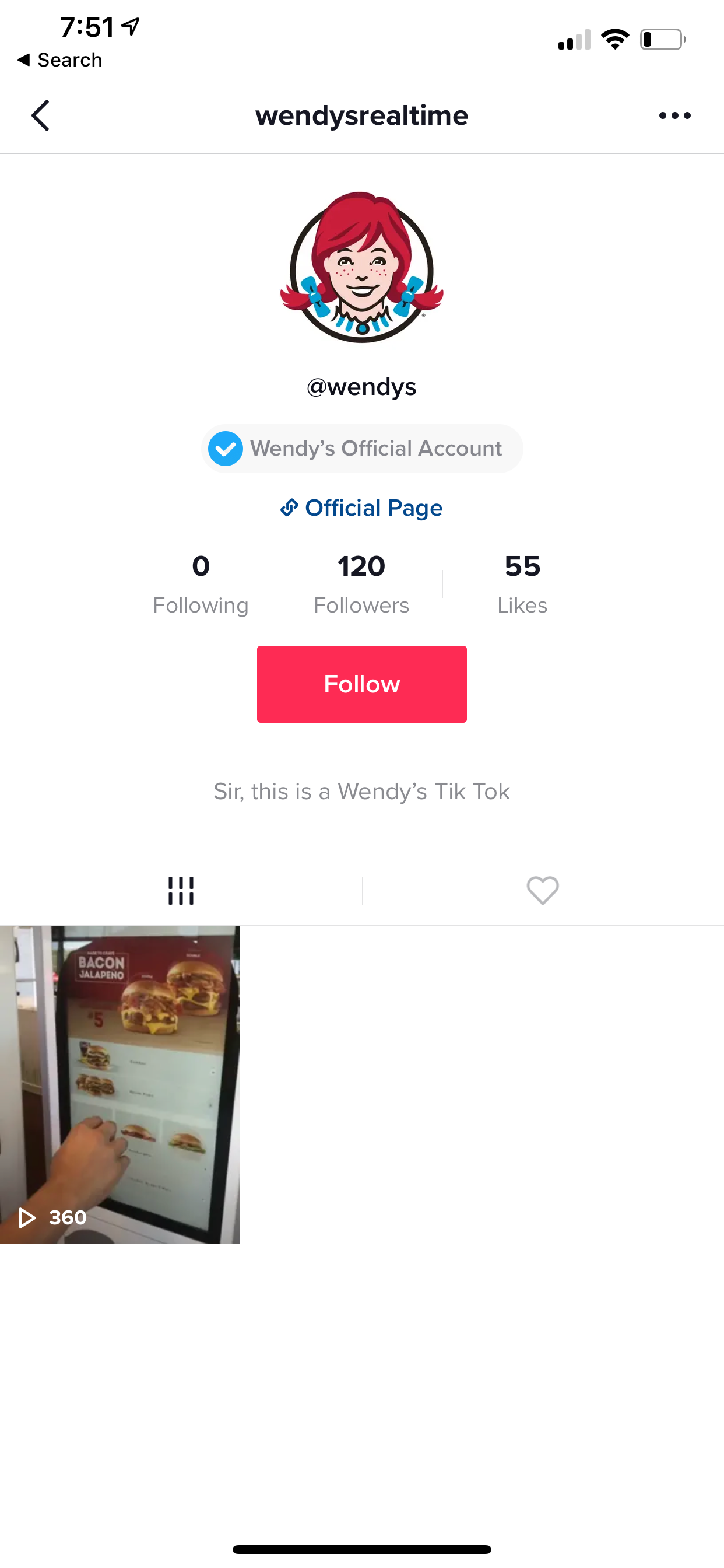724x1568 pixels.
Task: View the 120 Followers list
Action: pyautogui.click(x=361, y=583)
